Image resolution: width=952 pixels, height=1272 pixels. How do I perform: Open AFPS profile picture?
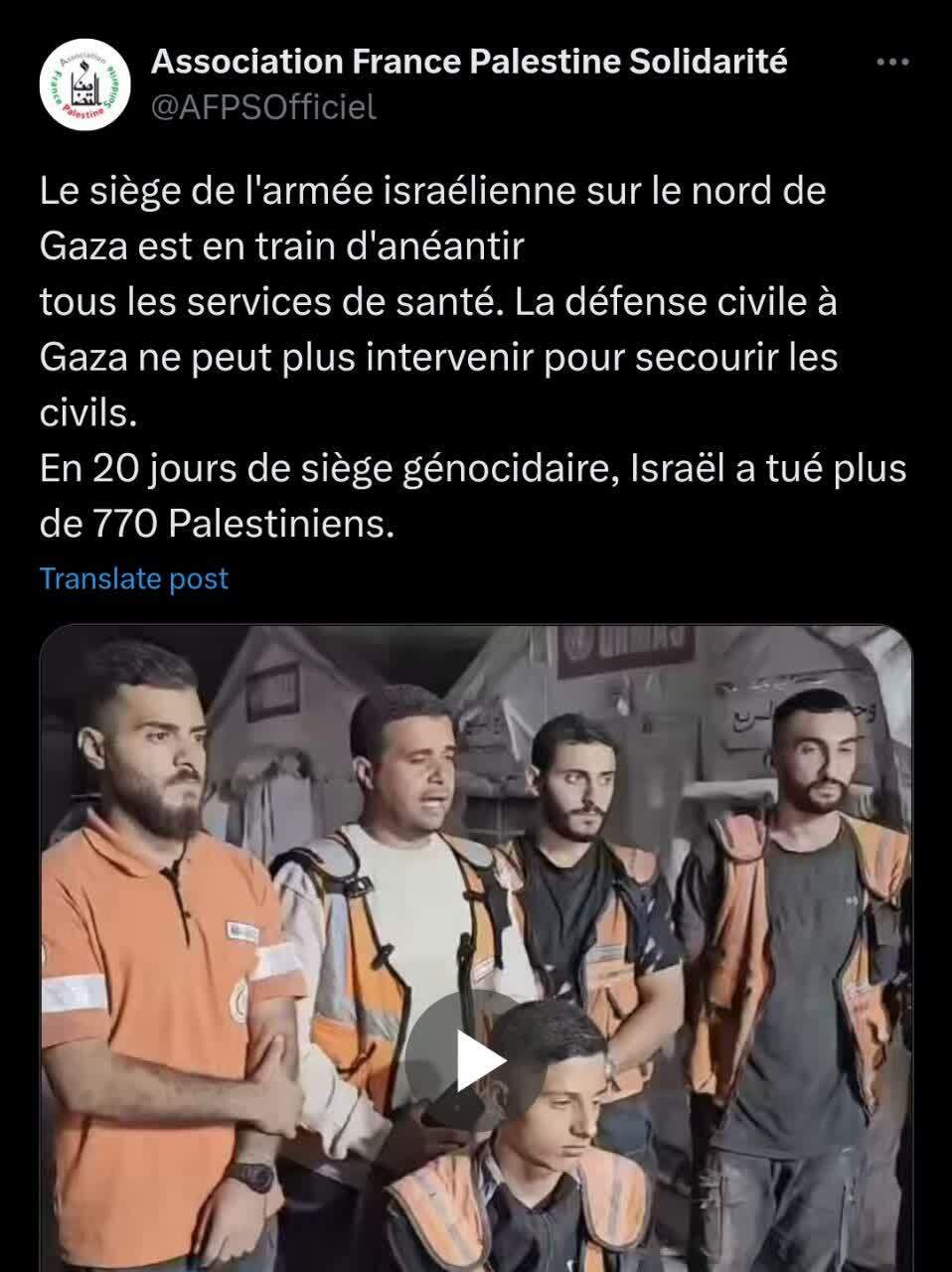click(84, 84)
